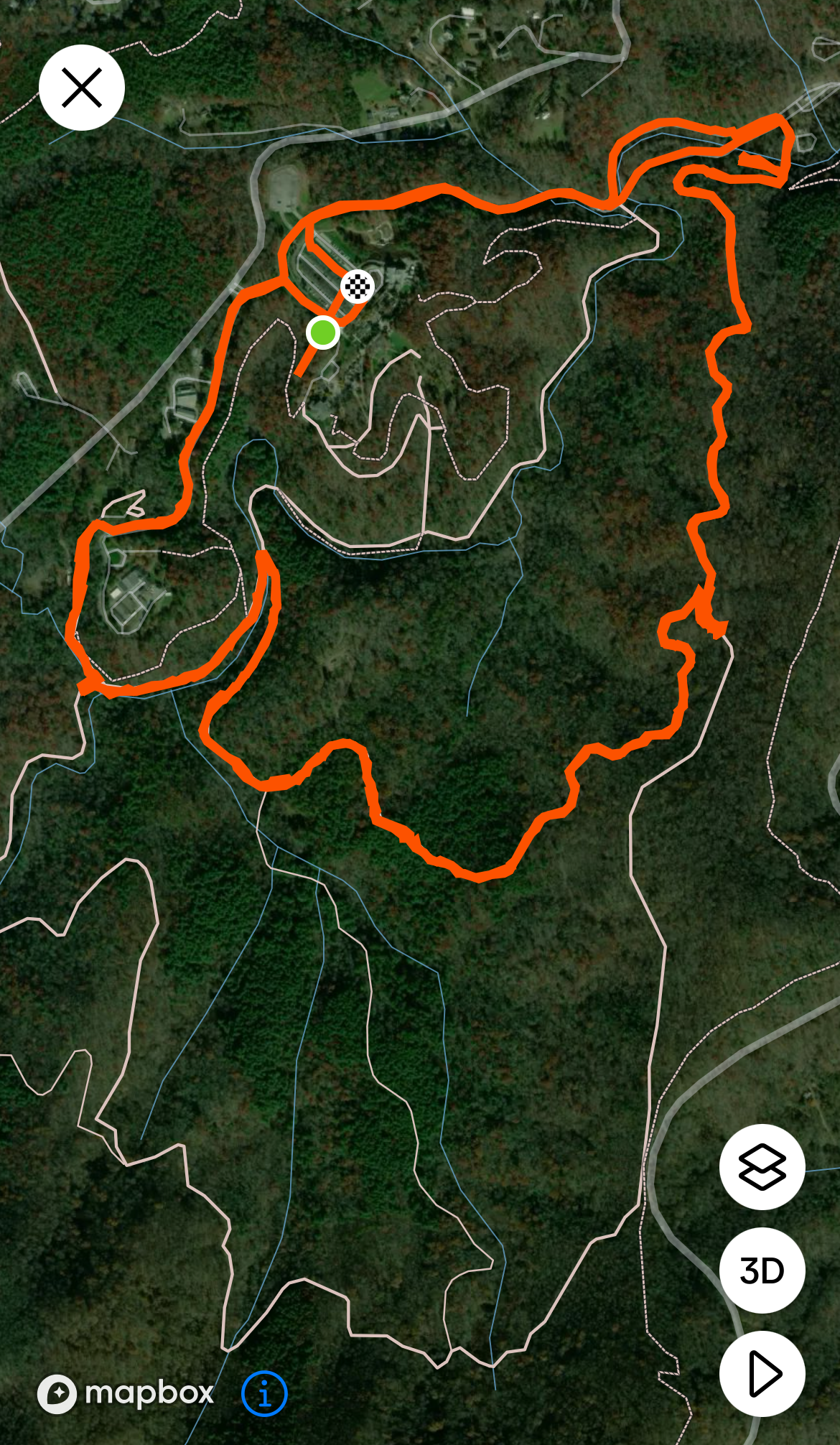The image size is (840, 1445).
Task: Close the full-screen route map
Action: [82, 88]
